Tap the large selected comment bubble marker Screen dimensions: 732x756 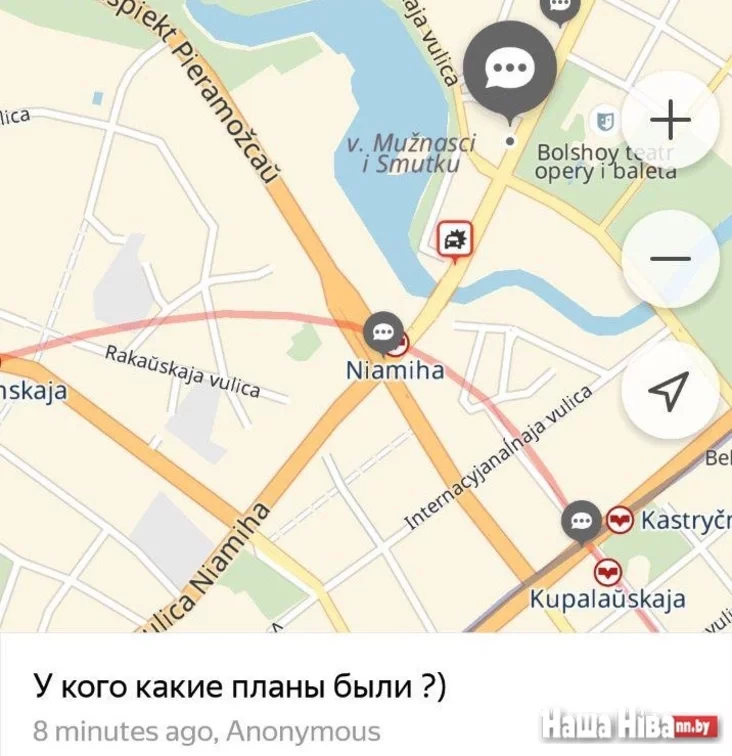coord(509,68)
